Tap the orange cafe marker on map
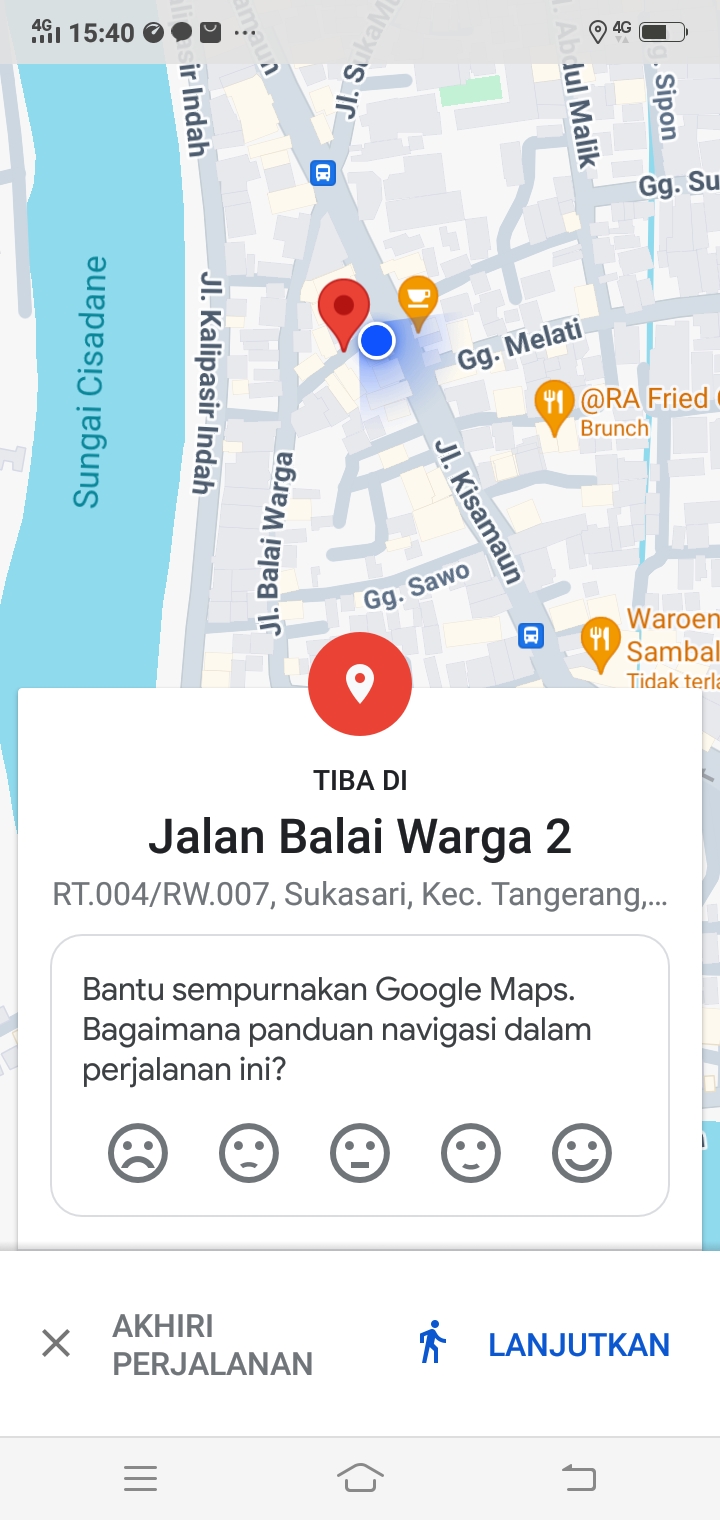This screenshot has height=1520, width=720. pos(417,299)
